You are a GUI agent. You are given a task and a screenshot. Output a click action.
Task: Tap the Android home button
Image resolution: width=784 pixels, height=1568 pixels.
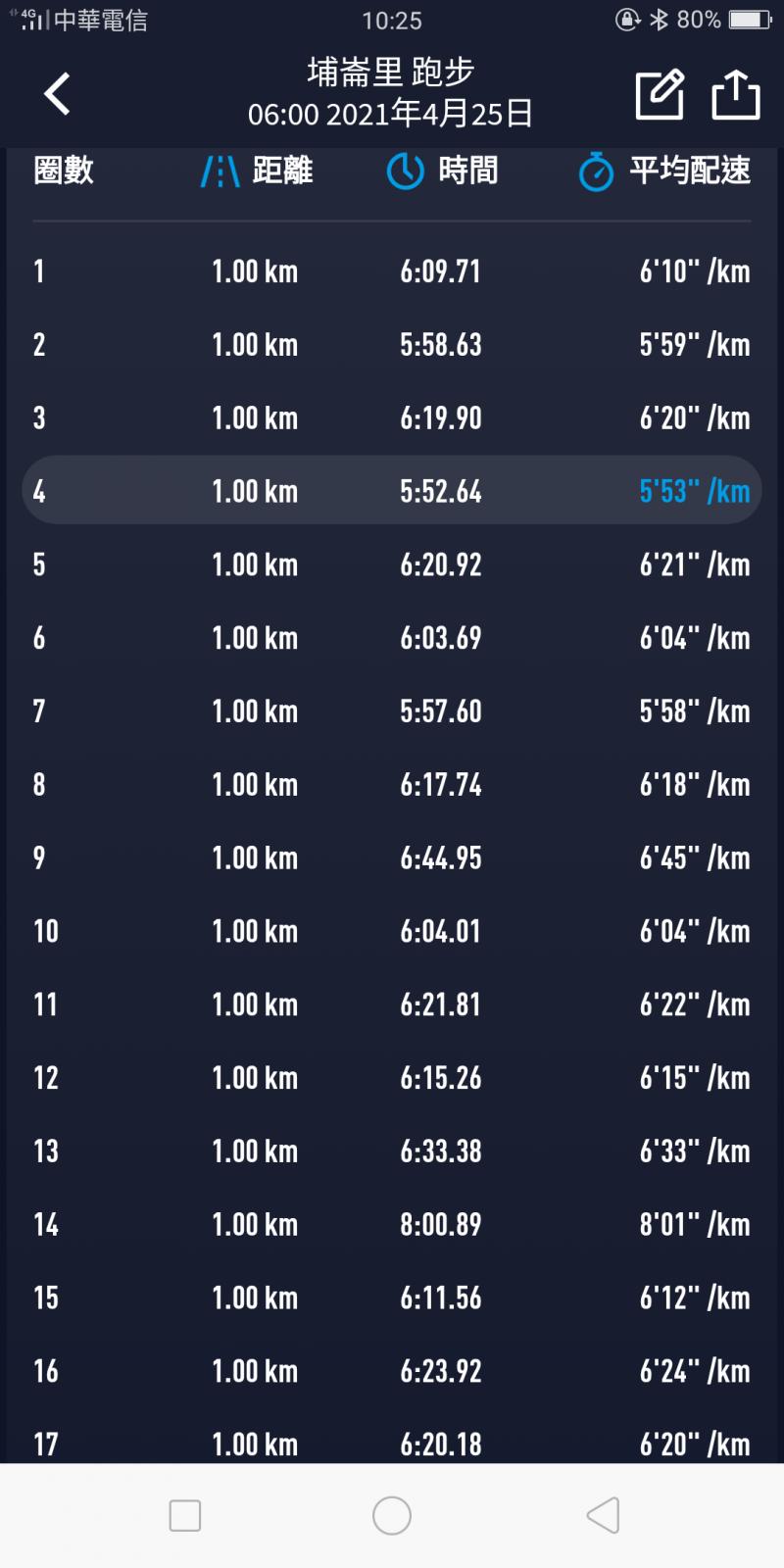[x=392, y=1515]
